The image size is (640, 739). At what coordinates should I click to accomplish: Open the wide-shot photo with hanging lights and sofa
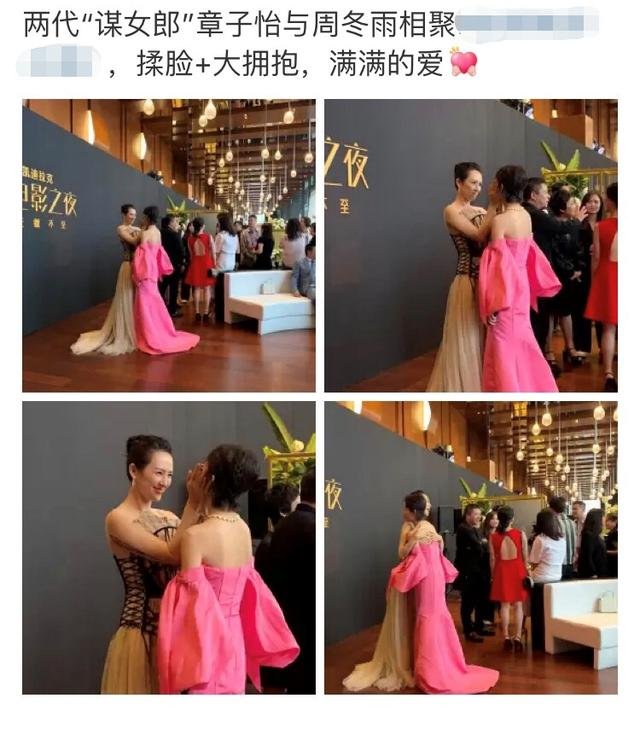(x=169, y=245)
